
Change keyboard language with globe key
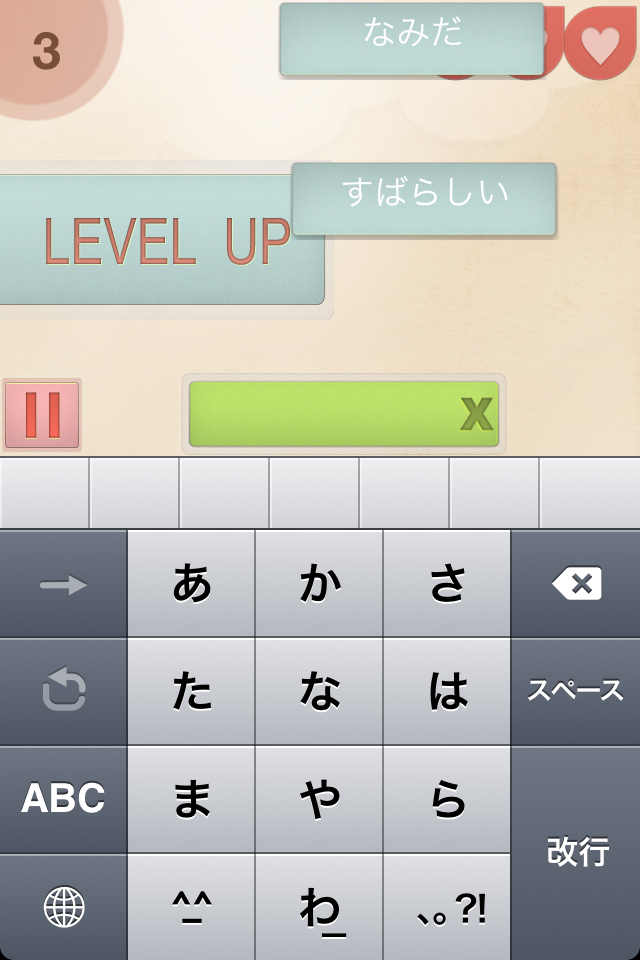(x=63, y=907)
